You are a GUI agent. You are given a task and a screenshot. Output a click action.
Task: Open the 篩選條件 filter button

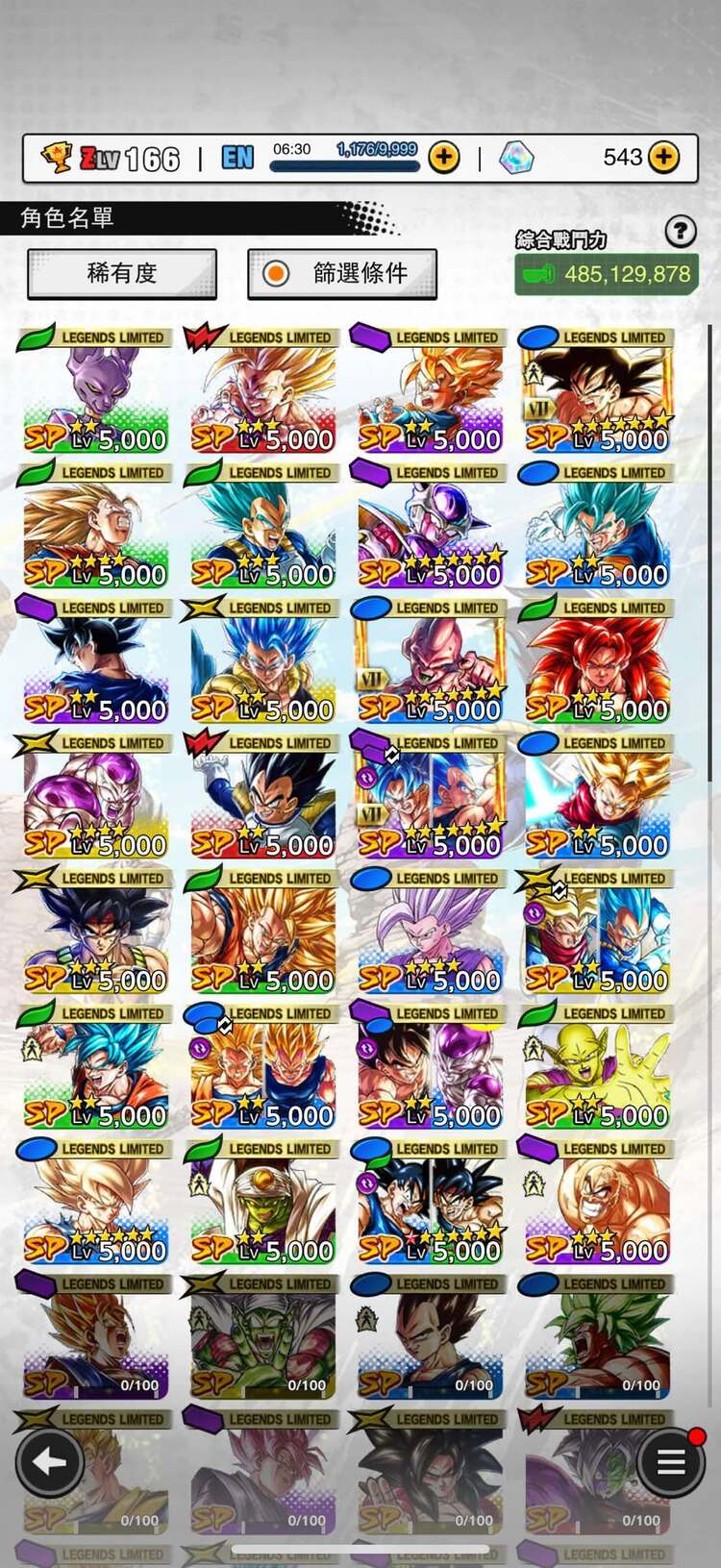[342, 274]
